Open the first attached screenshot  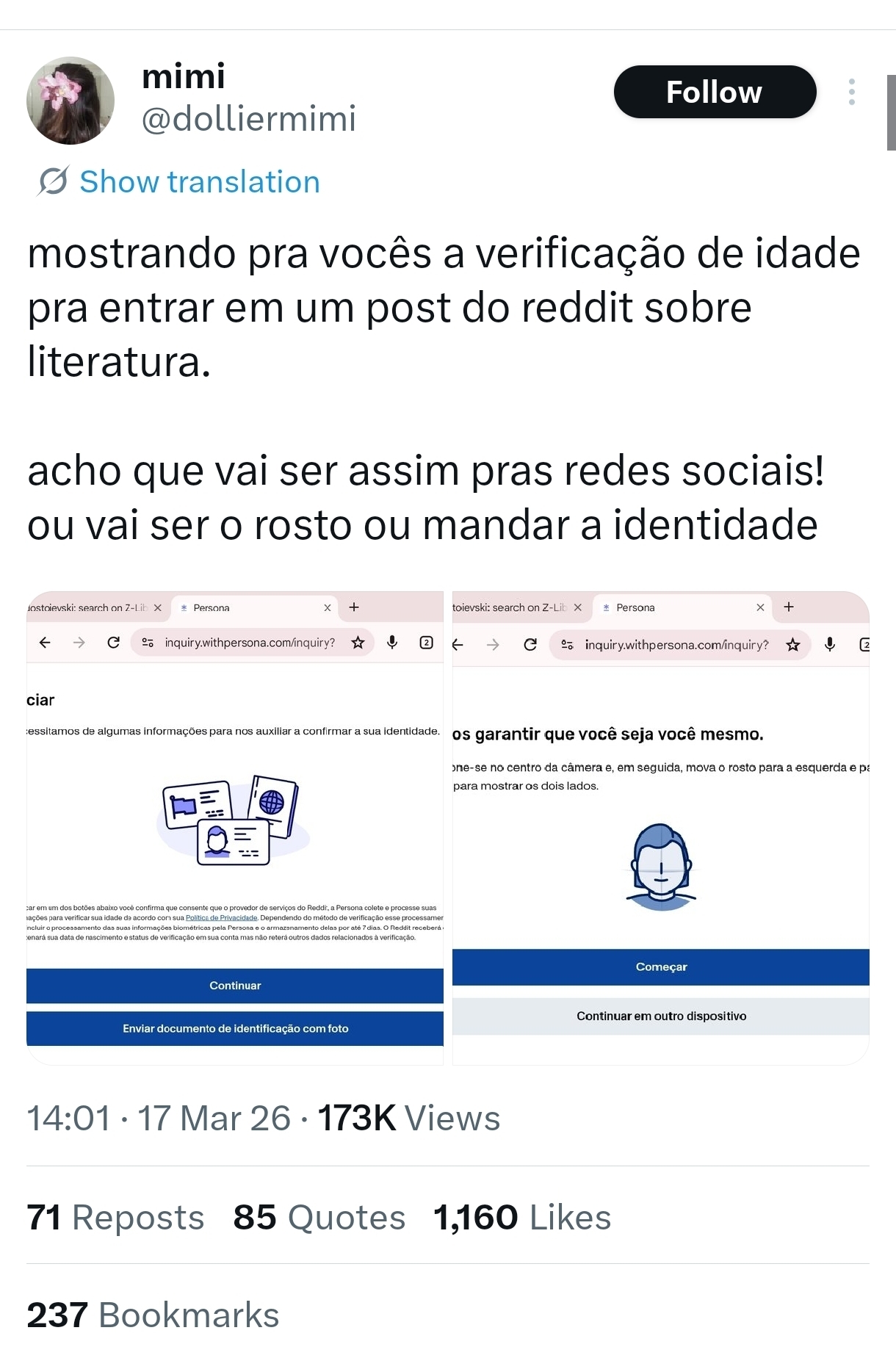click(x=235, y=828)
